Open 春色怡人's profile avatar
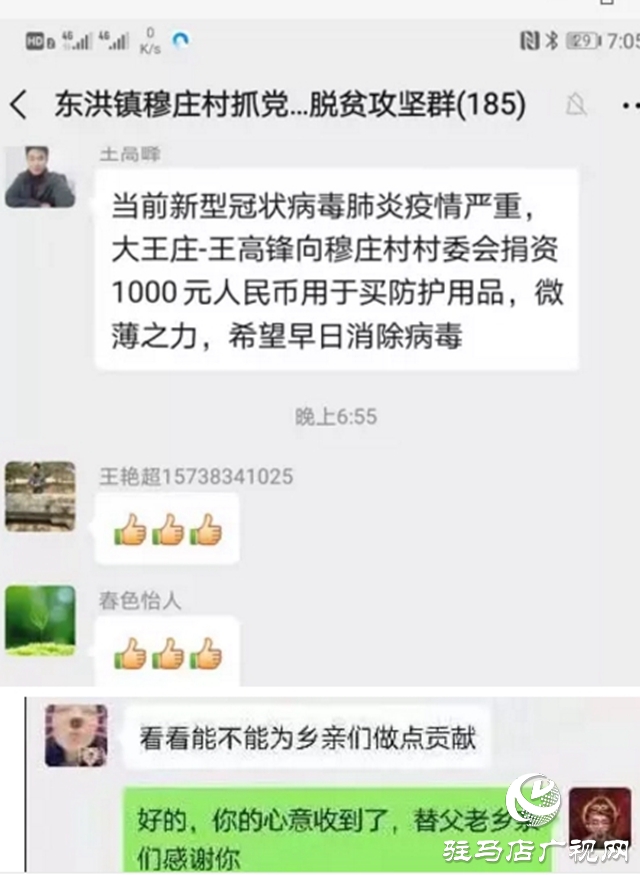 (x=40, y=621)
